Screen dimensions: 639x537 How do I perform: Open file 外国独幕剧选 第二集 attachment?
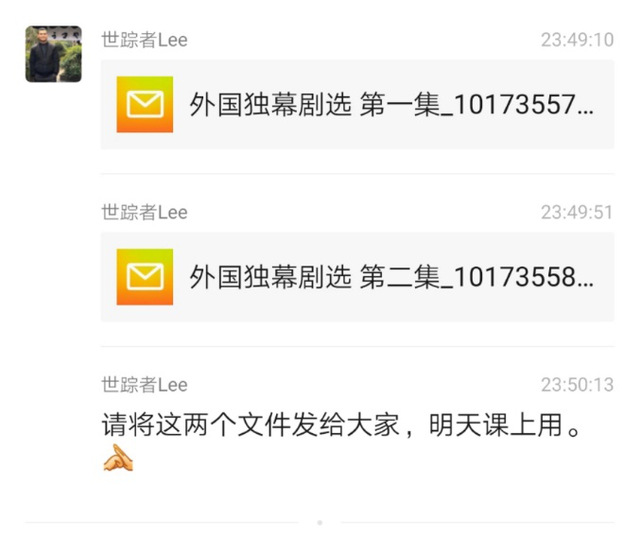coord(357,277)
